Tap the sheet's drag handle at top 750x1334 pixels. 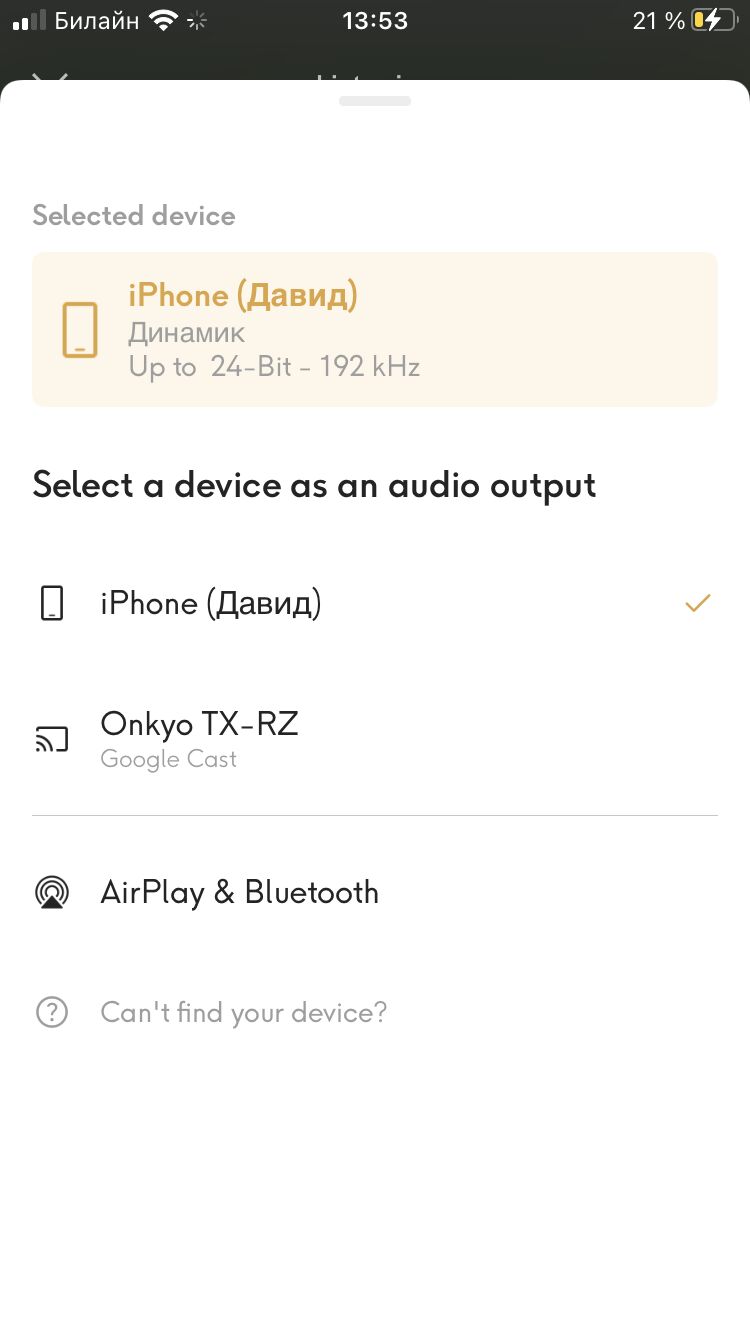pyautogui.click(x=375, y=101)
